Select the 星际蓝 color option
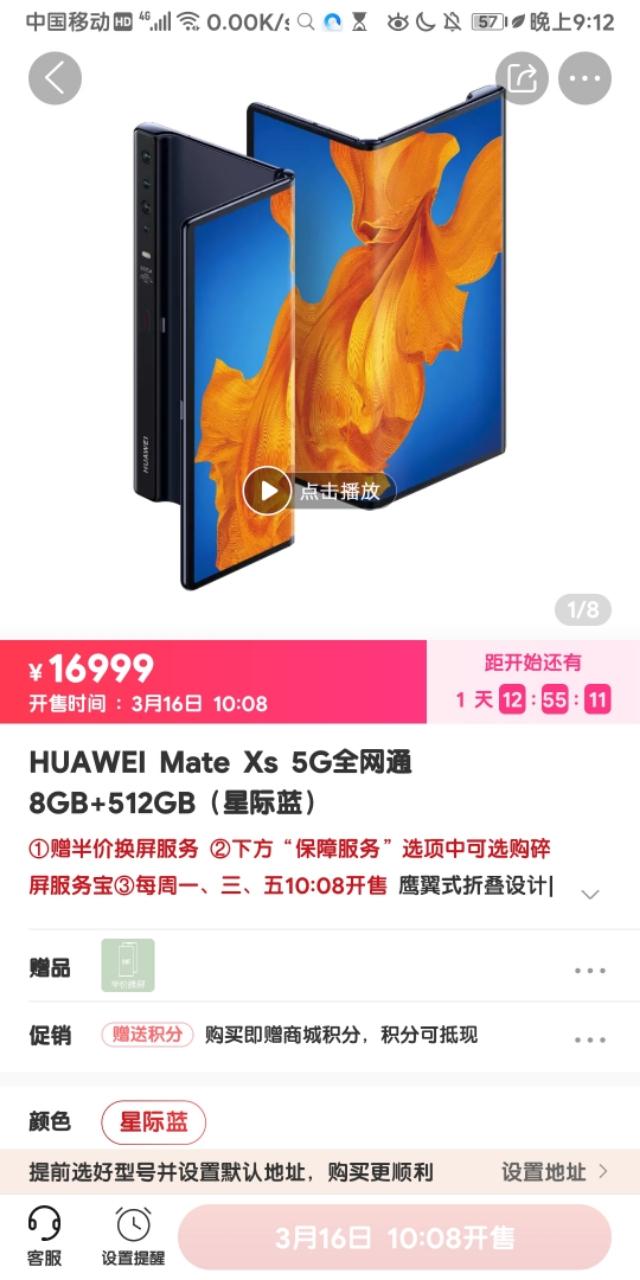Screen dimensions: 640x1280 [x=153, y=1122]
